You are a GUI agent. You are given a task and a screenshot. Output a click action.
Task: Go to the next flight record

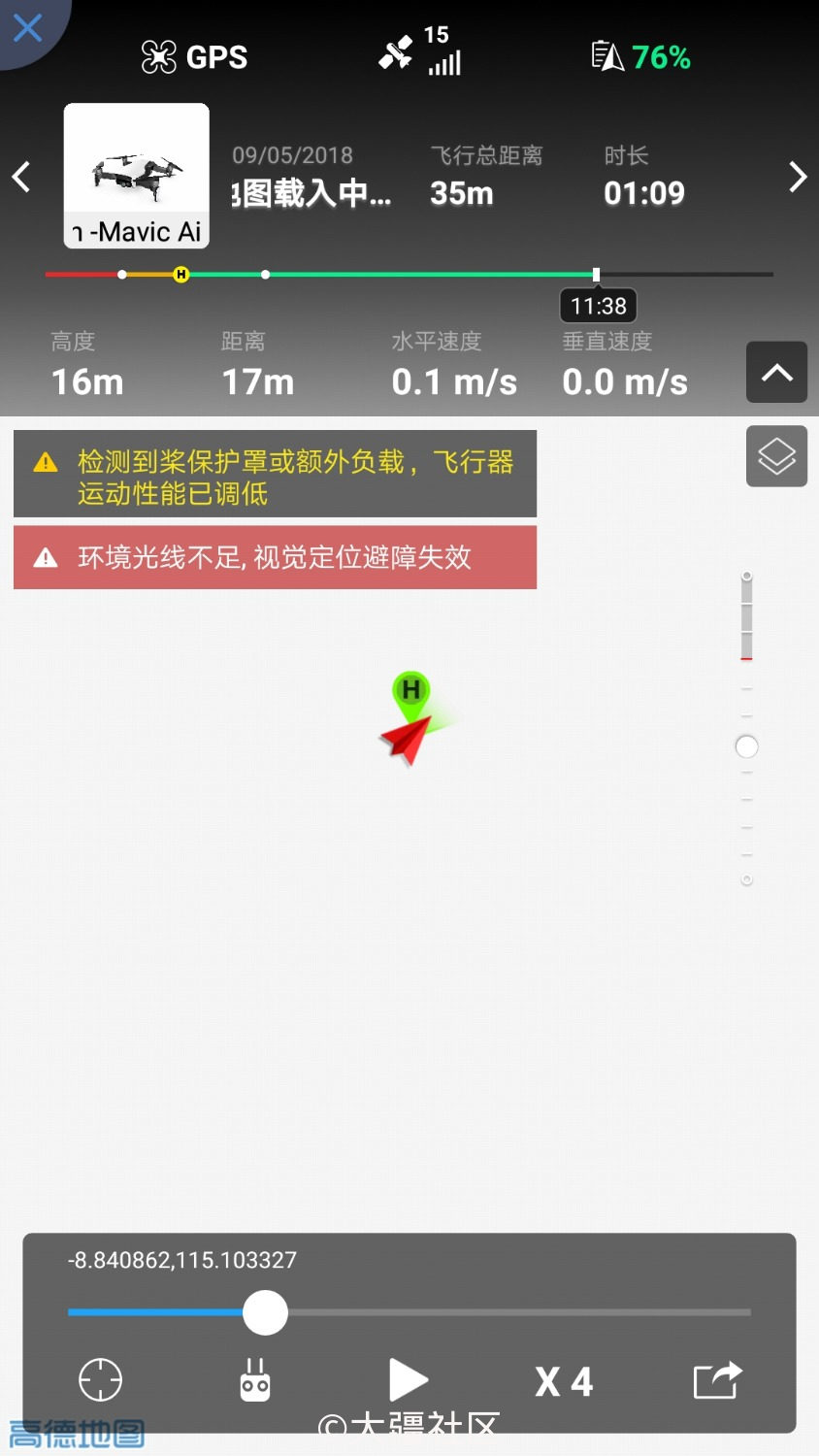pyautogui.click(x=798, y=177)
